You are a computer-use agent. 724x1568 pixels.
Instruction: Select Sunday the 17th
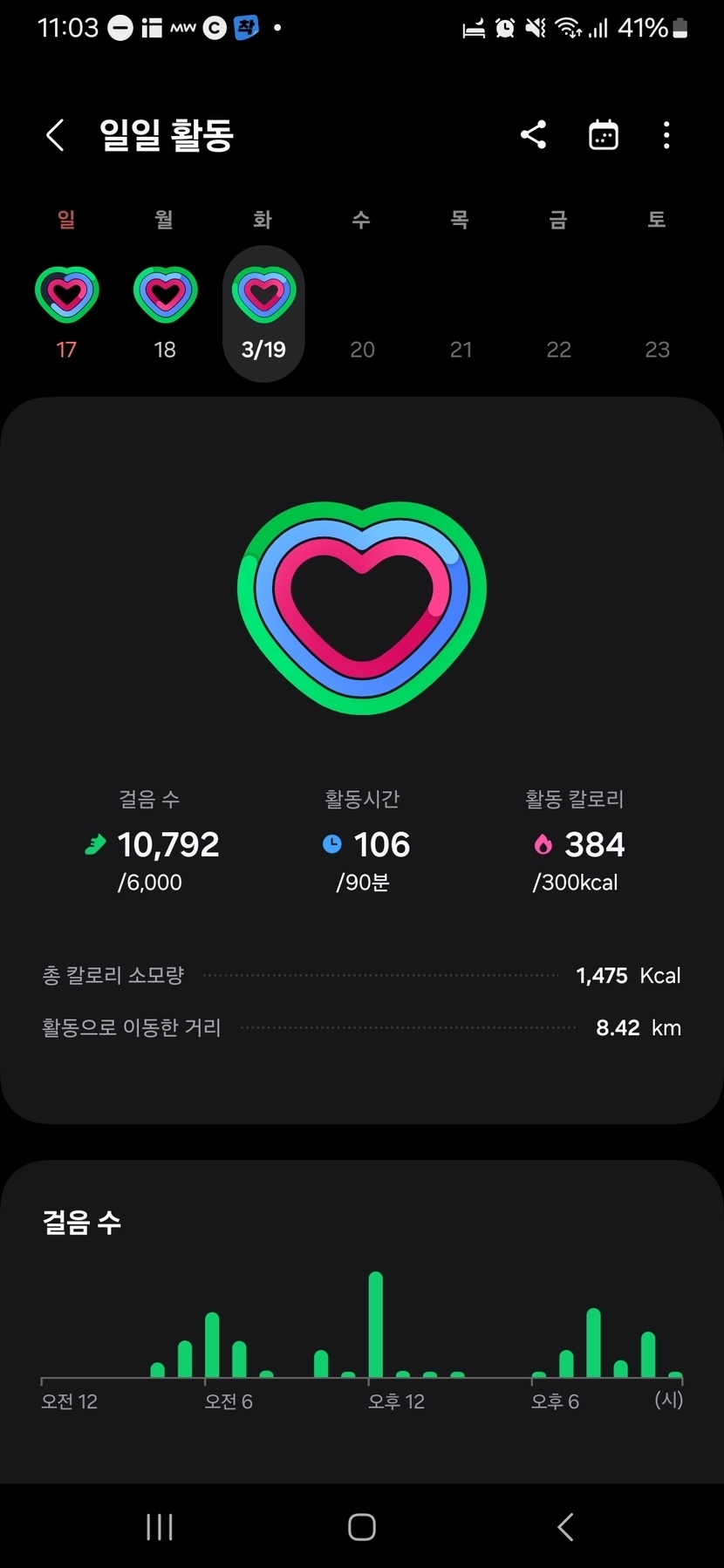[x=66, y=312]
